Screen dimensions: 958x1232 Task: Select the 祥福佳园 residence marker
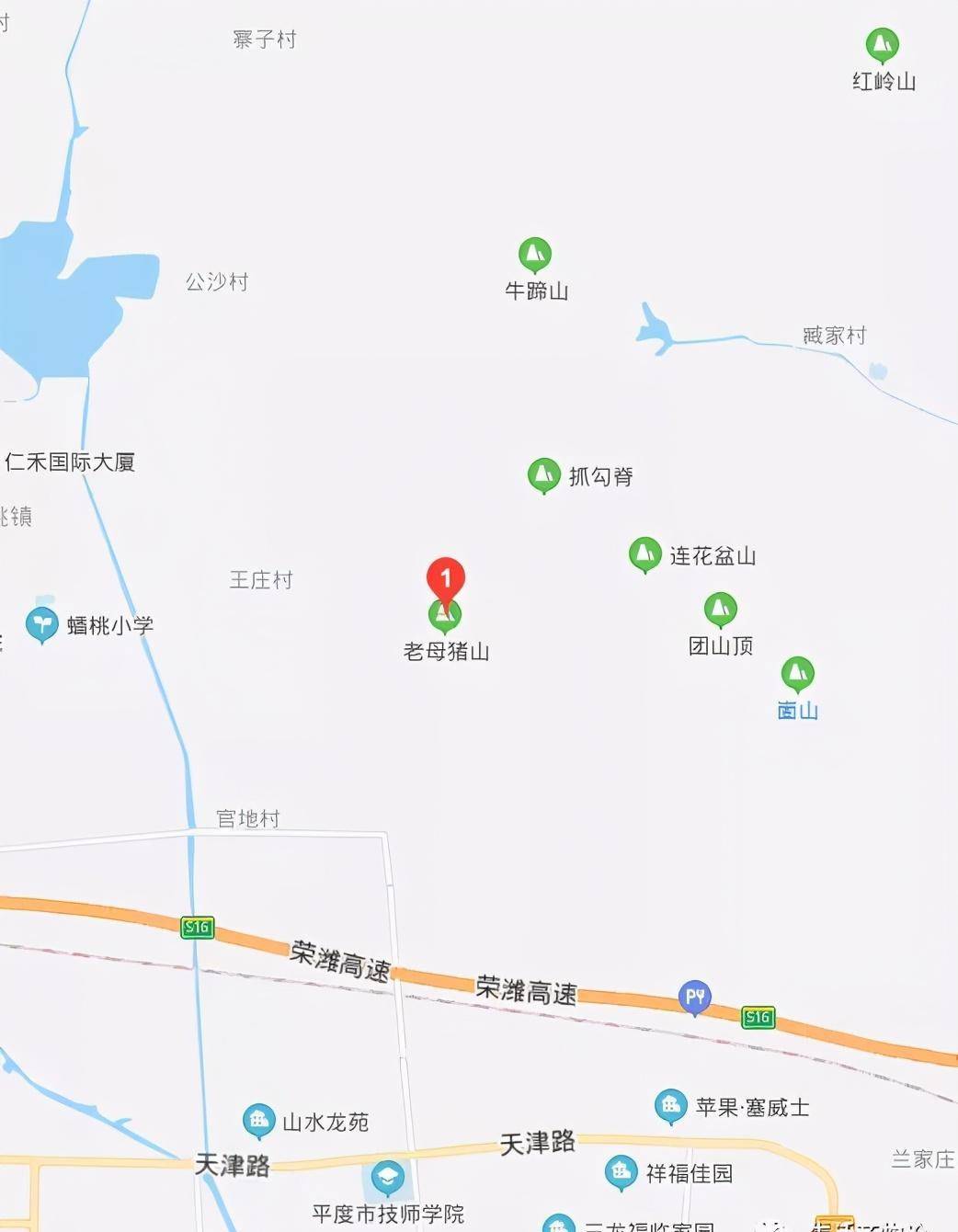click(x=622, y=1172)
